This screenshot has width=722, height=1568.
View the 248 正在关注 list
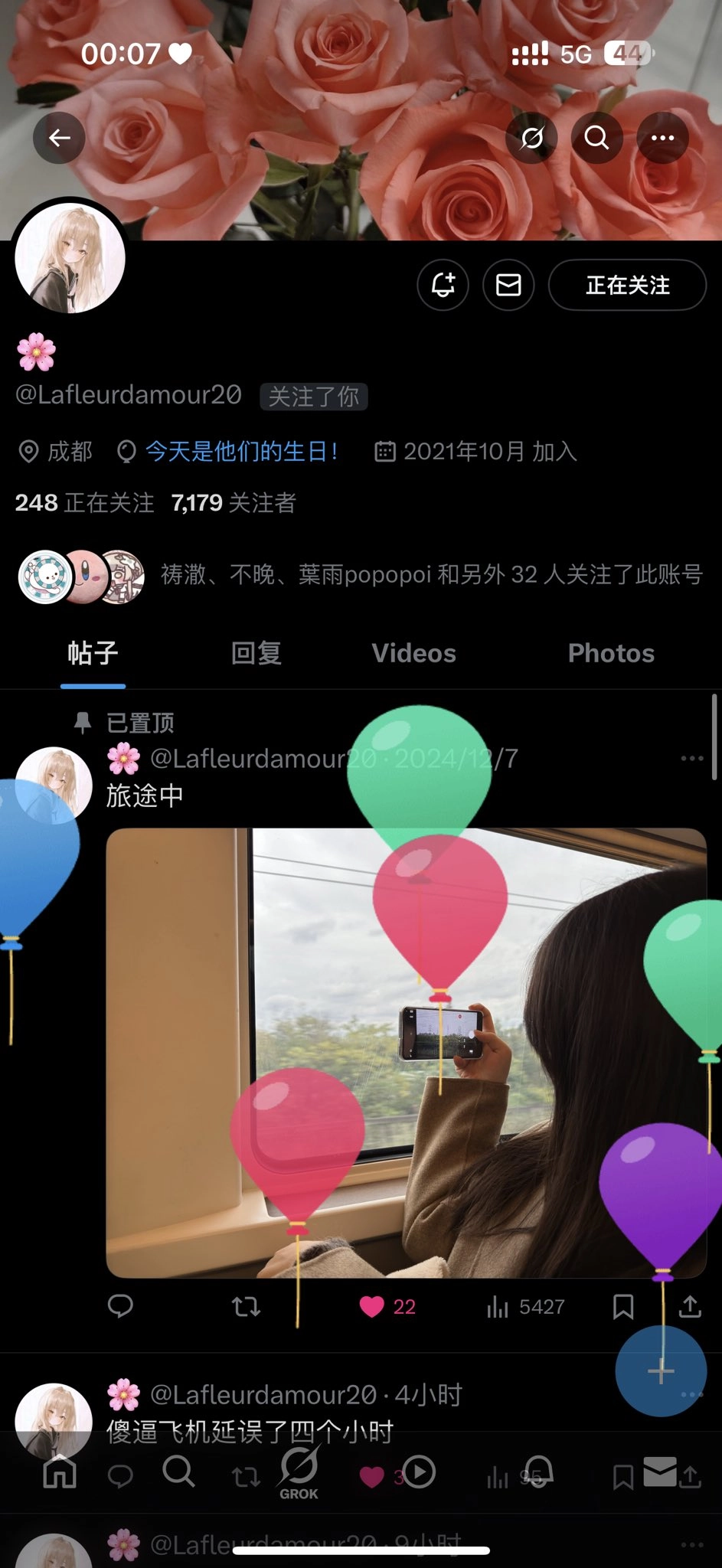pyautogui.click(x=84, y=503)
